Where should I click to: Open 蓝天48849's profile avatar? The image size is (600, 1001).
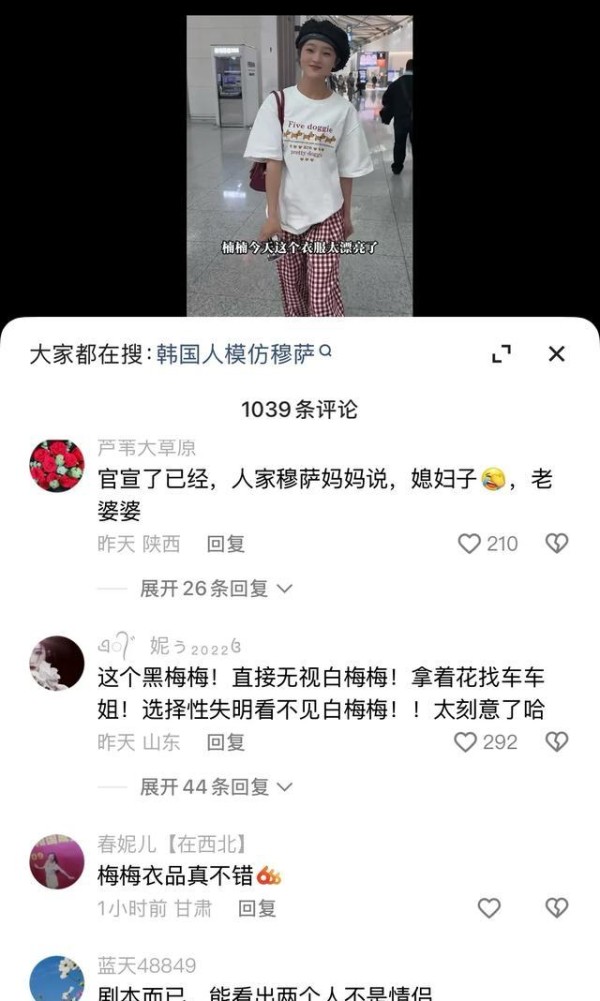pos(57,979)
